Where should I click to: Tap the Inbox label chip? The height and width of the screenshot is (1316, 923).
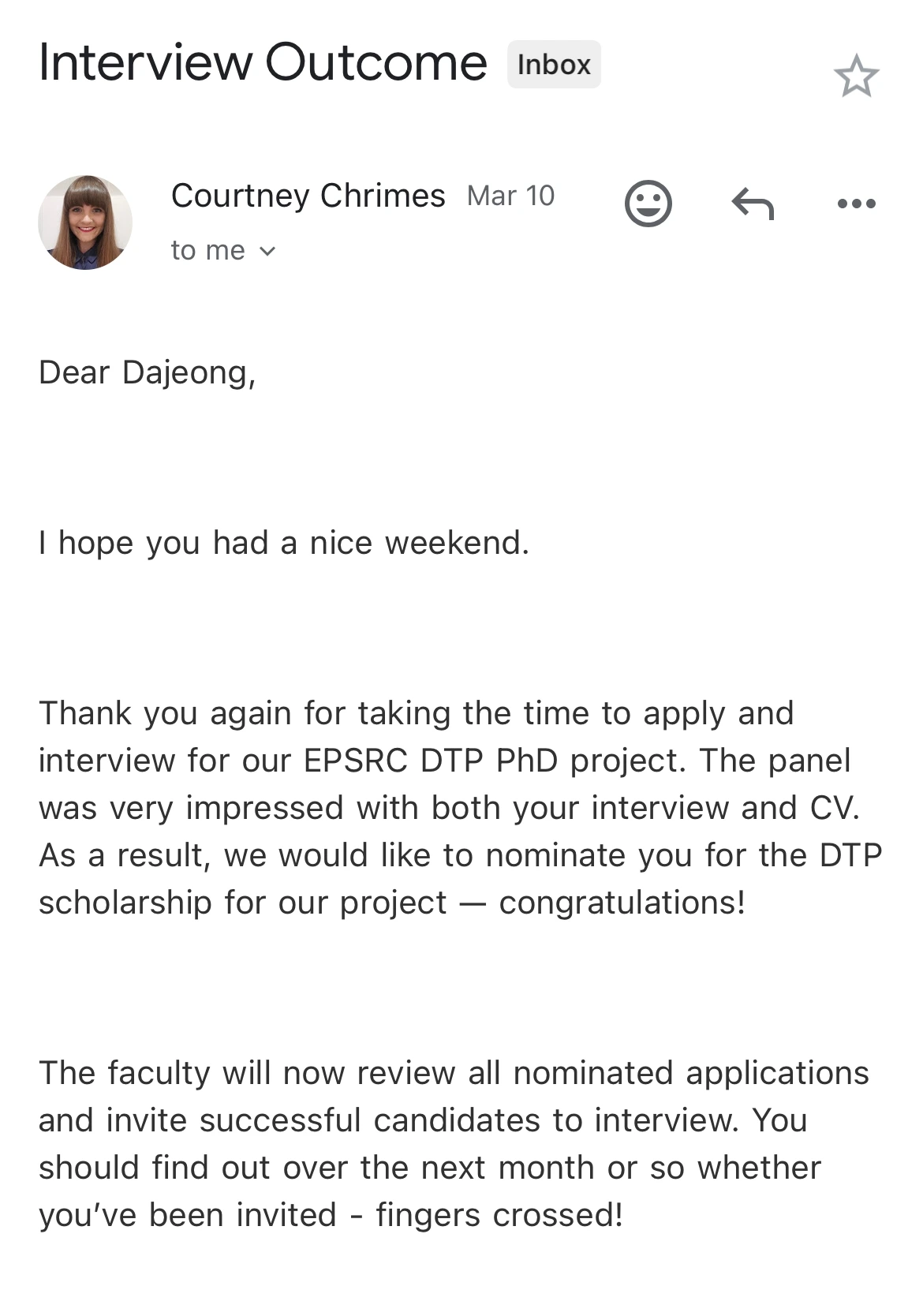point(554,65)
